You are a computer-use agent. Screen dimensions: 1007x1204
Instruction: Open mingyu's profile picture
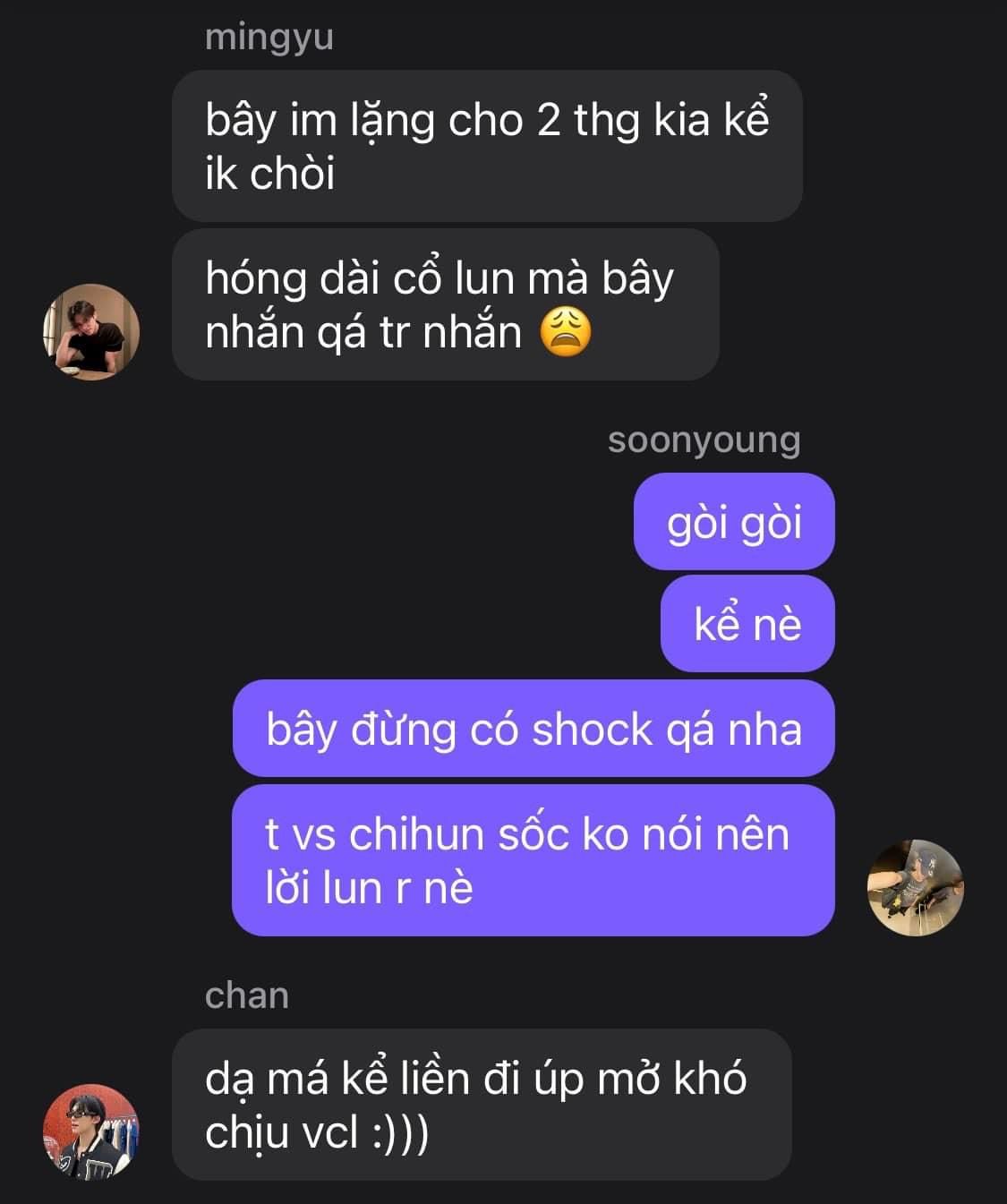tap(91, 332)
